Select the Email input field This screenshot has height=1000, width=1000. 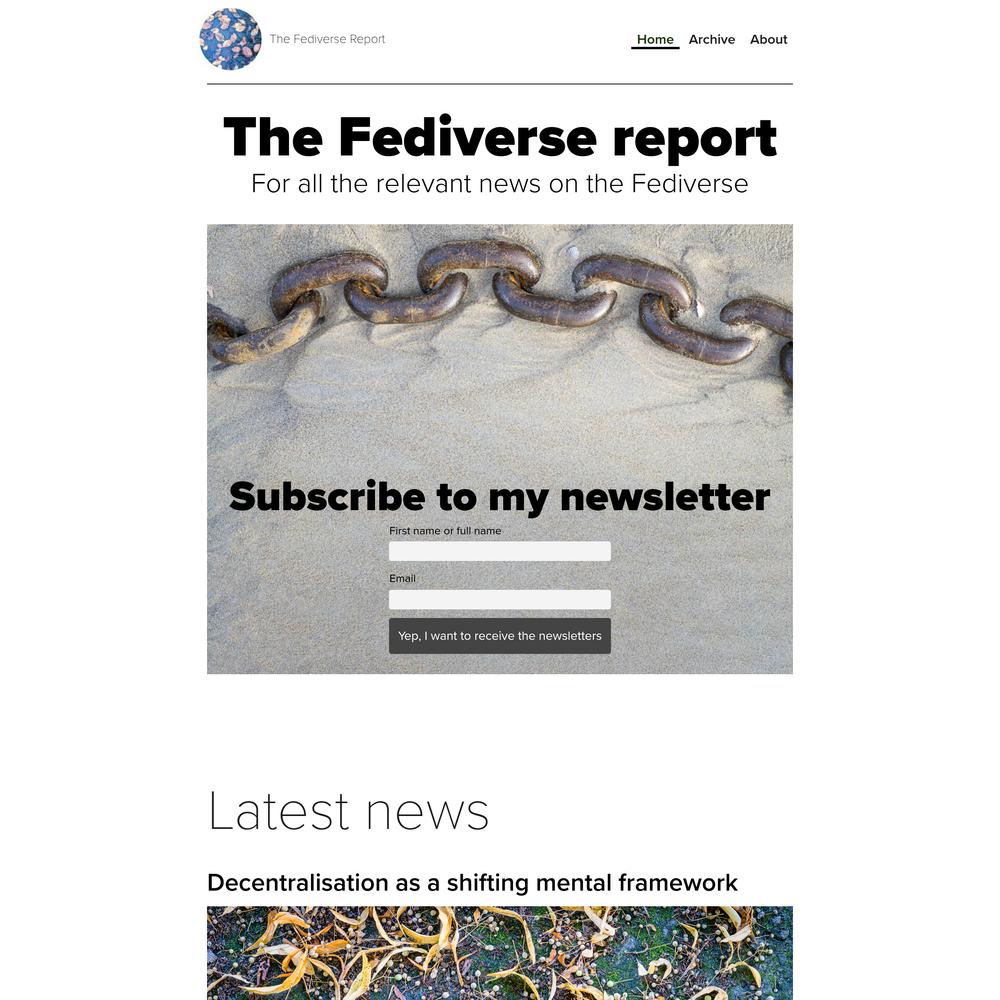click(499, 599)
